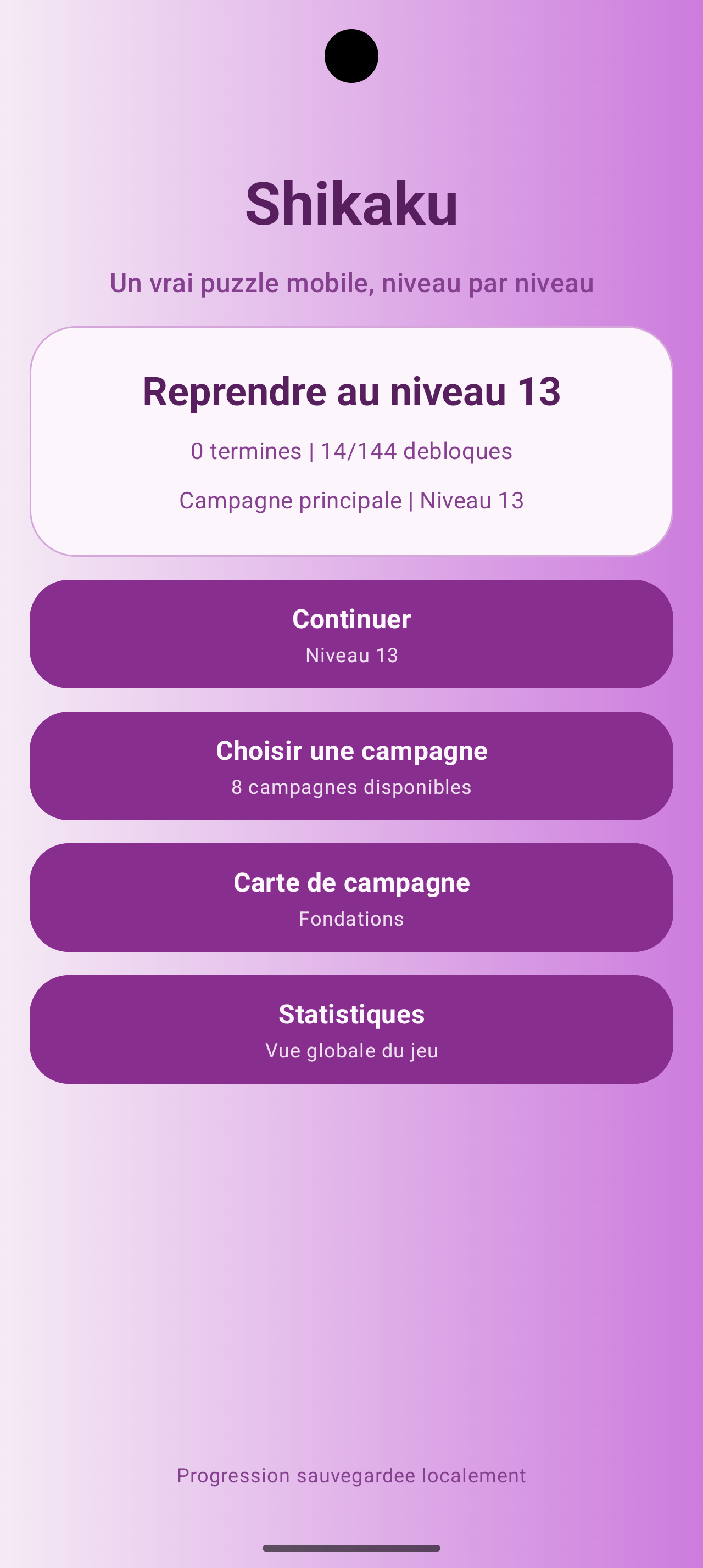703x1568 pixels.
Task: Click the camera notch circle
Action: [x=351, y=56]
